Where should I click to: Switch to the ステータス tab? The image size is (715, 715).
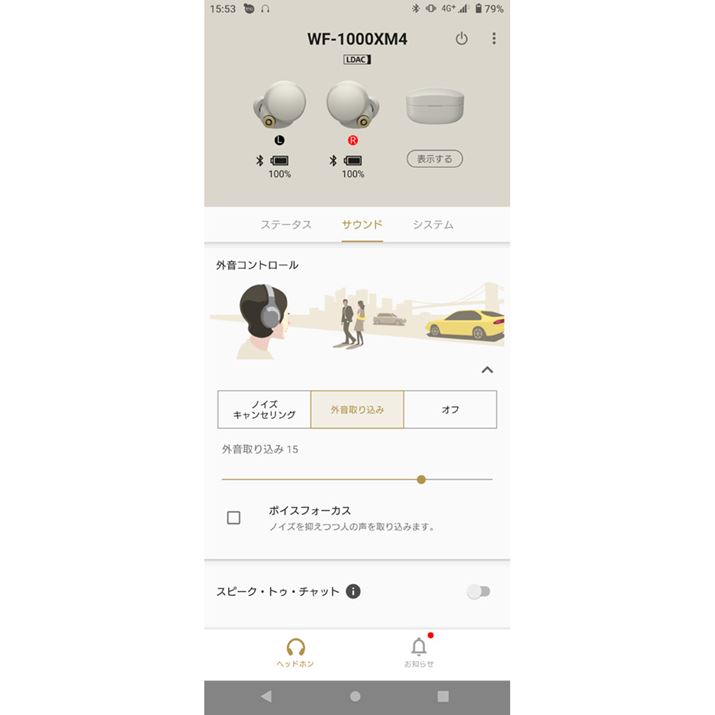point(286,225)
